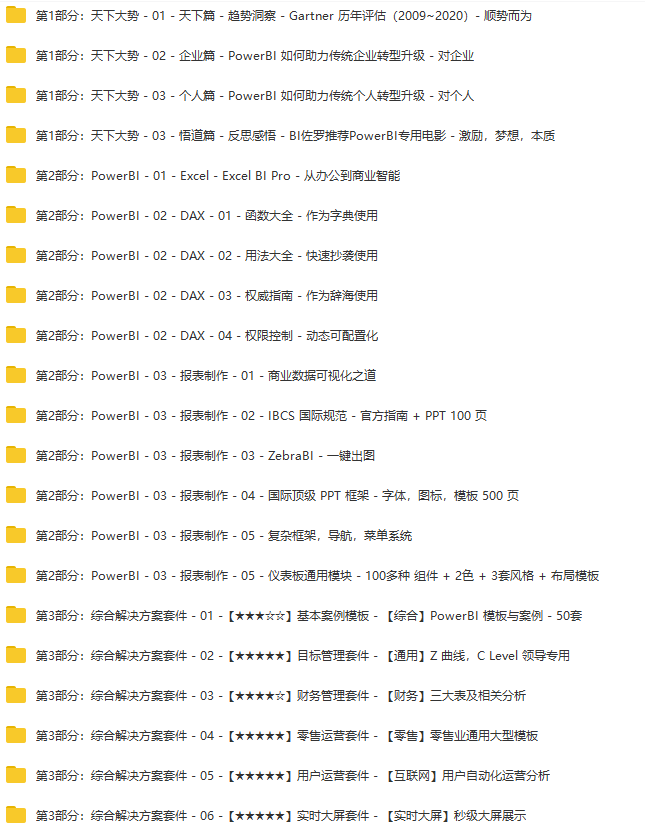Open the 个人篇 folder about 个人转型升级

pos(254,96)
